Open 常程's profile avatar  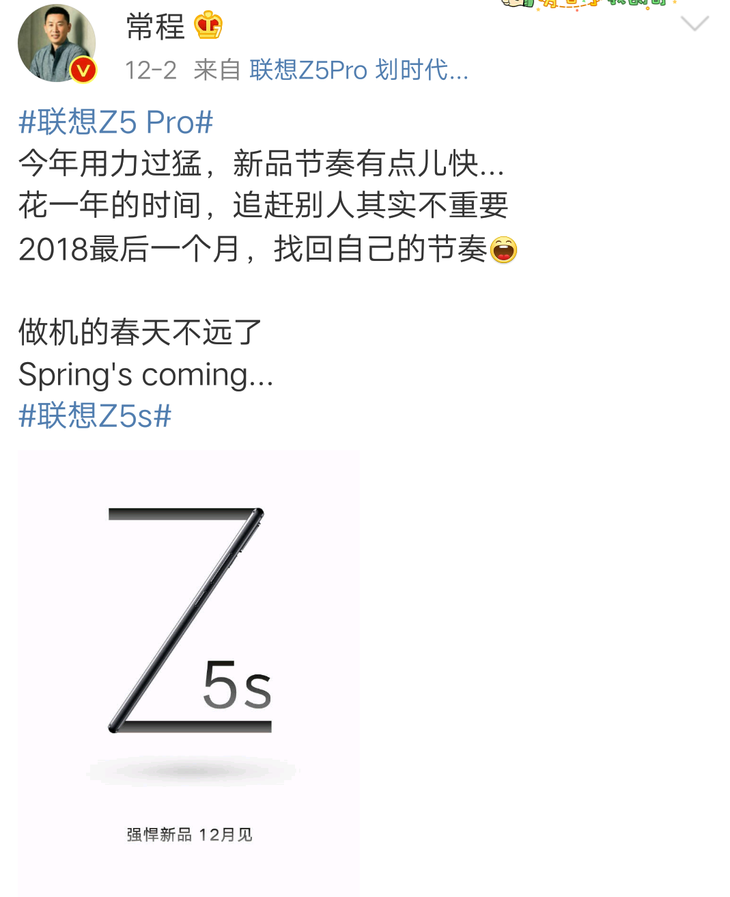[56, 43]
